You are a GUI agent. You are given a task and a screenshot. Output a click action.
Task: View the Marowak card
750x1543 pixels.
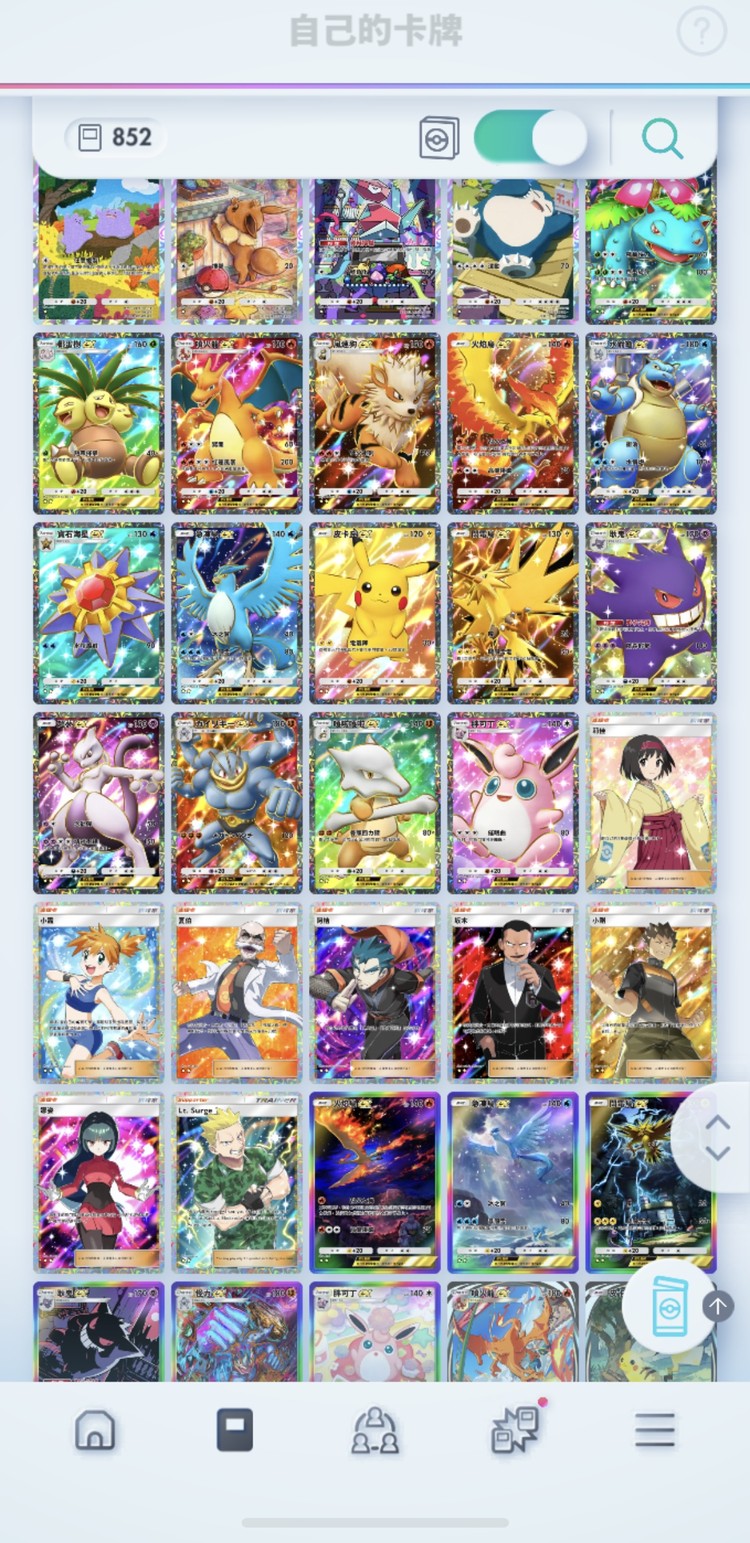(x=374, y=802)
